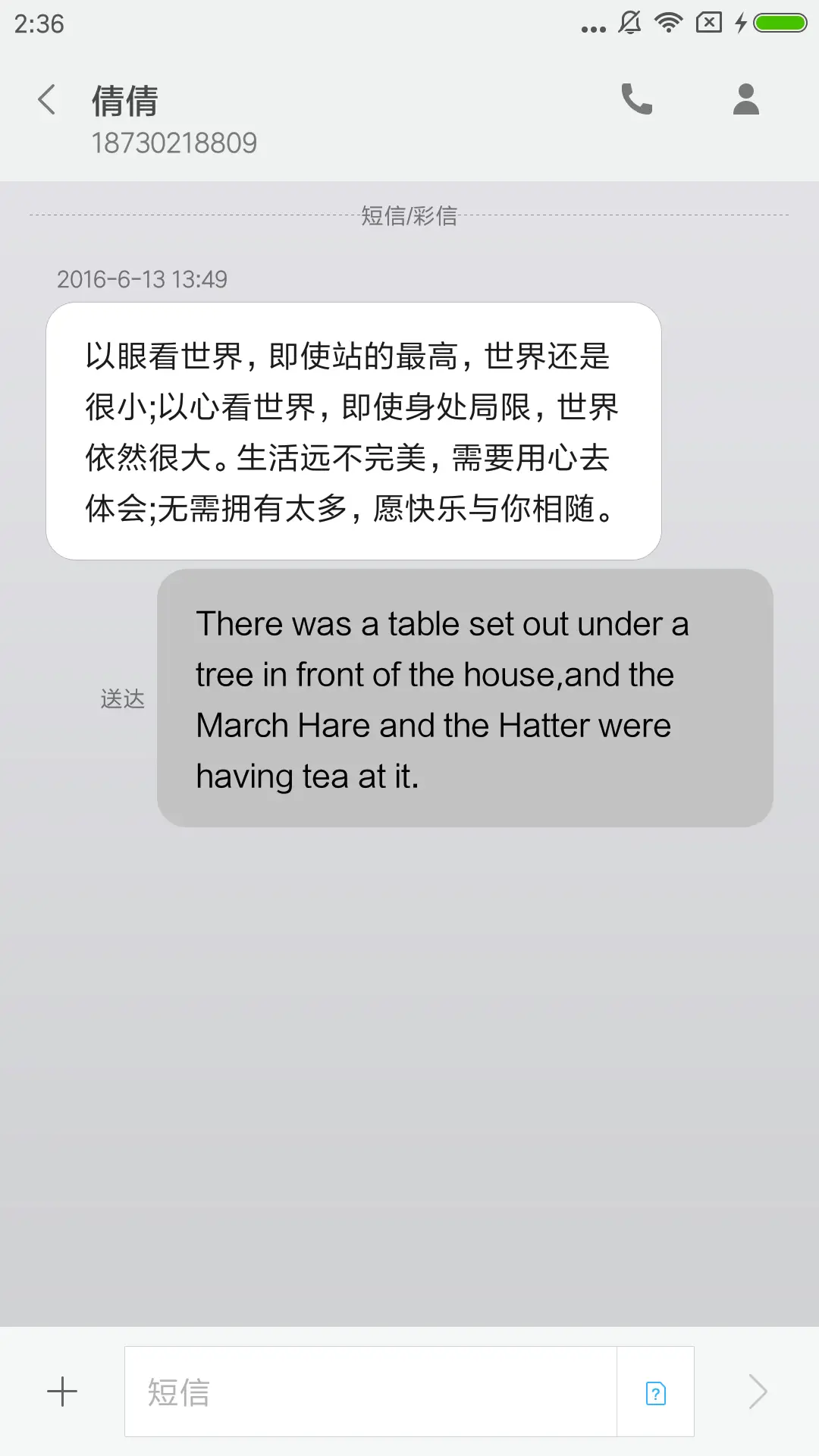Tap the timestamp 2016-6-13 13:49
Screen dimensions: 819x1456
[143, 279]
